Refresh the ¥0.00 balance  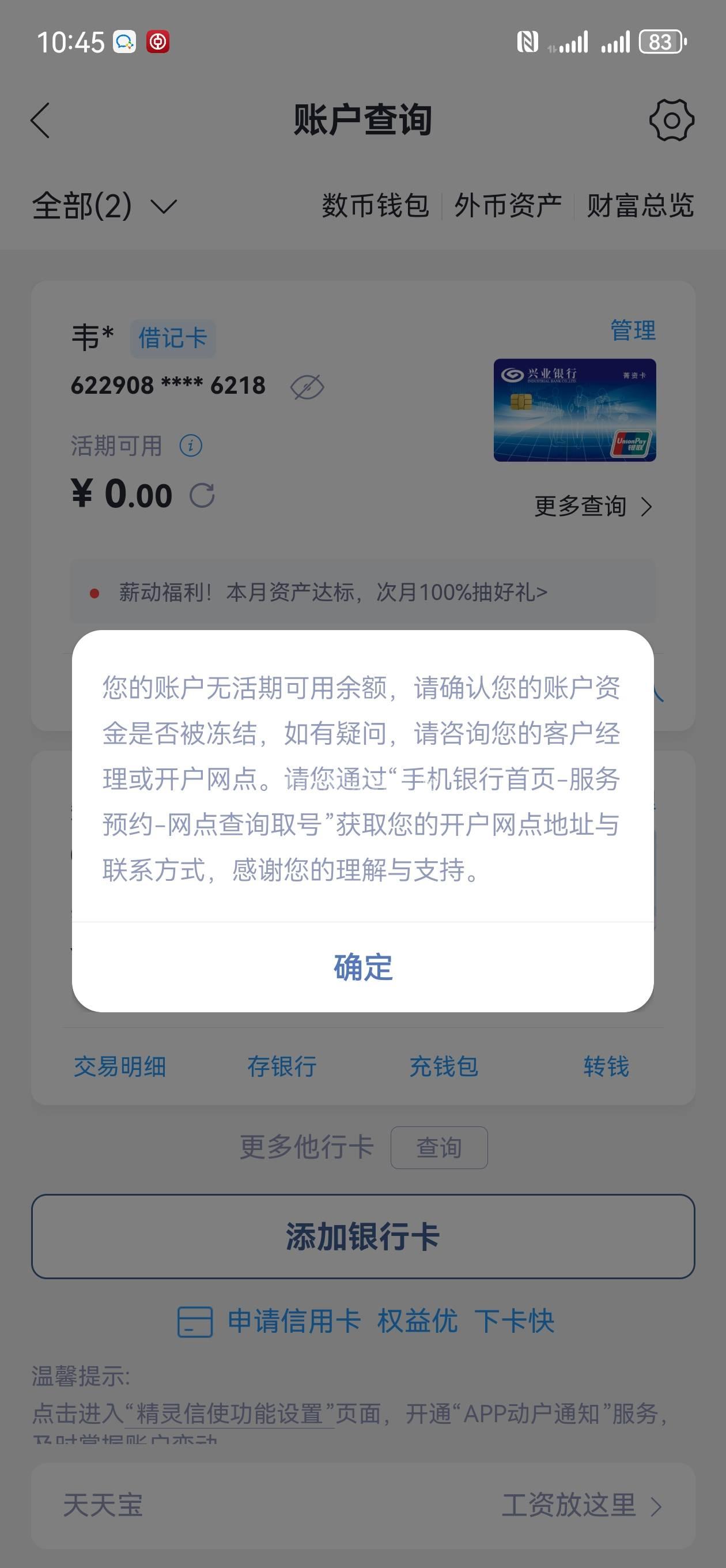click(202, 495)
